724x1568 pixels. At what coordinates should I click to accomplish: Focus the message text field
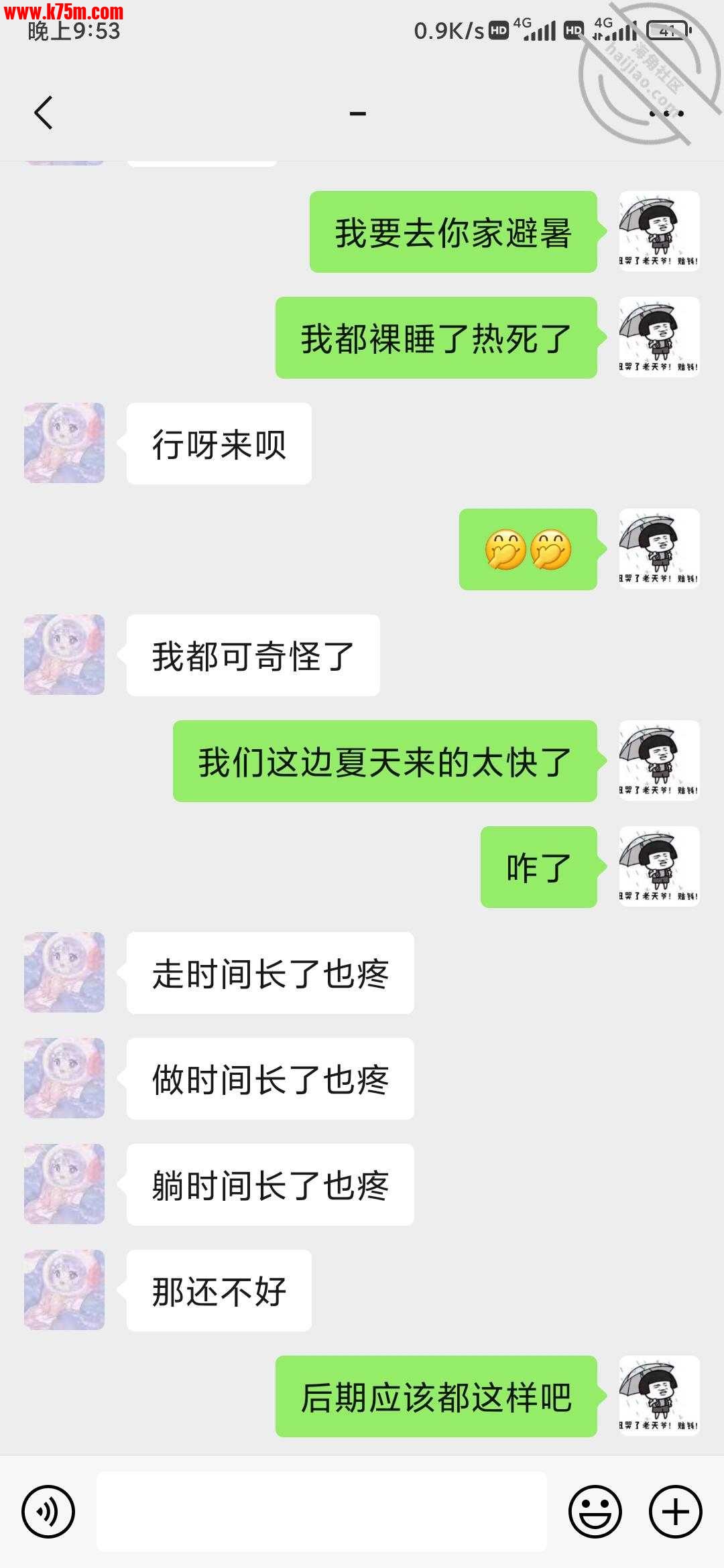322,1512
